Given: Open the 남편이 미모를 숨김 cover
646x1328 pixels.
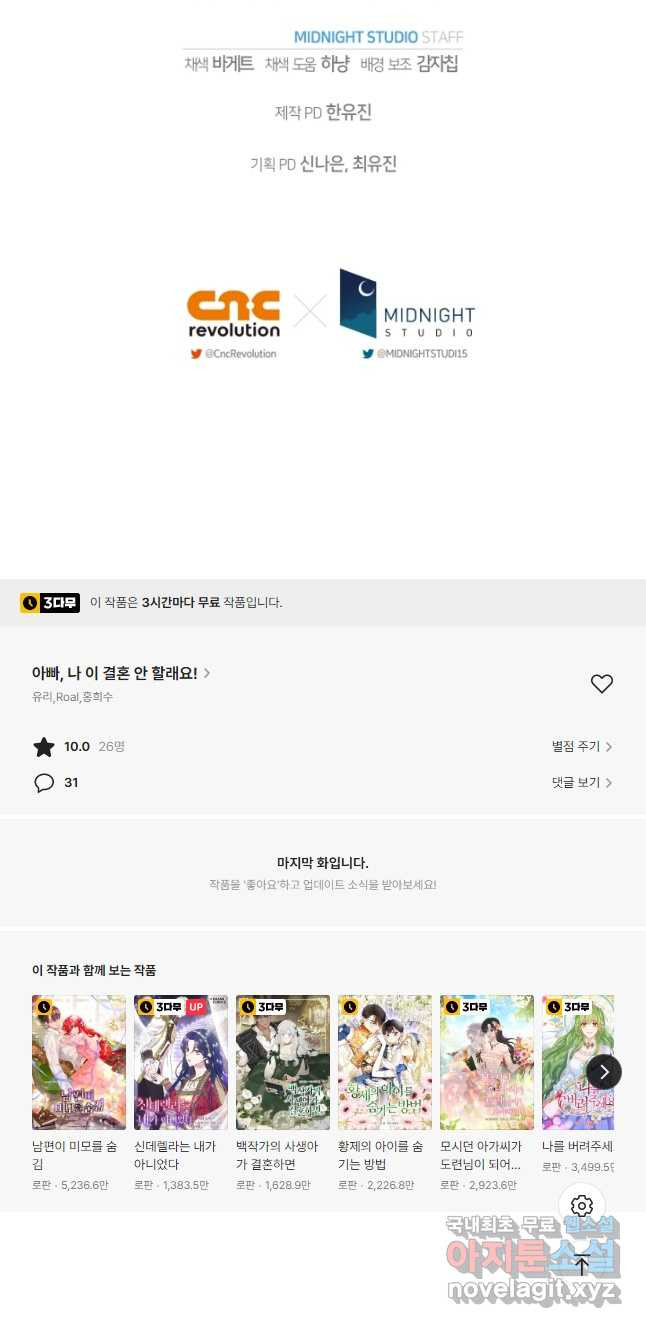Looking at the screenshot, I should point(79,1062).
